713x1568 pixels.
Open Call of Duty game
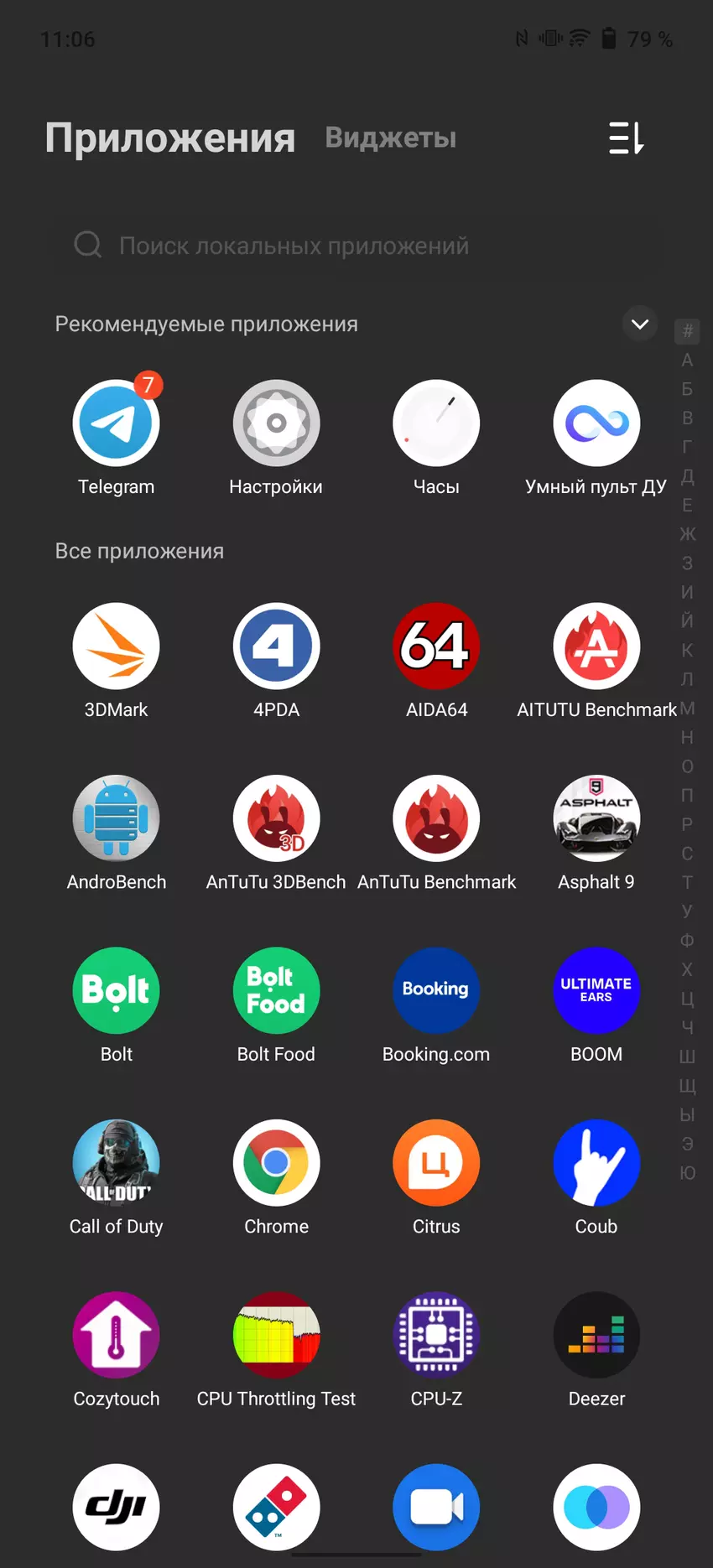[x=116, y=1163]
